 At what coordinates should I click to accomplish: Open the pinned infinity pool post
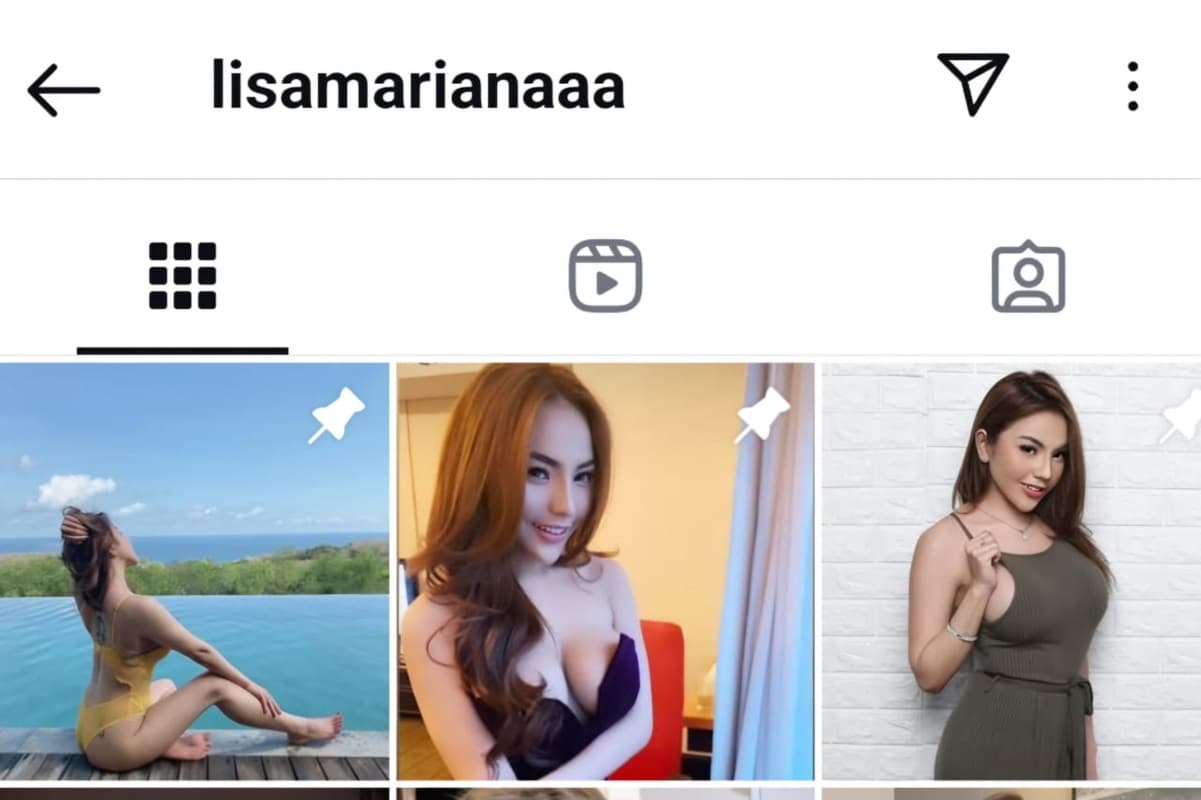click(x=194, y=570)
